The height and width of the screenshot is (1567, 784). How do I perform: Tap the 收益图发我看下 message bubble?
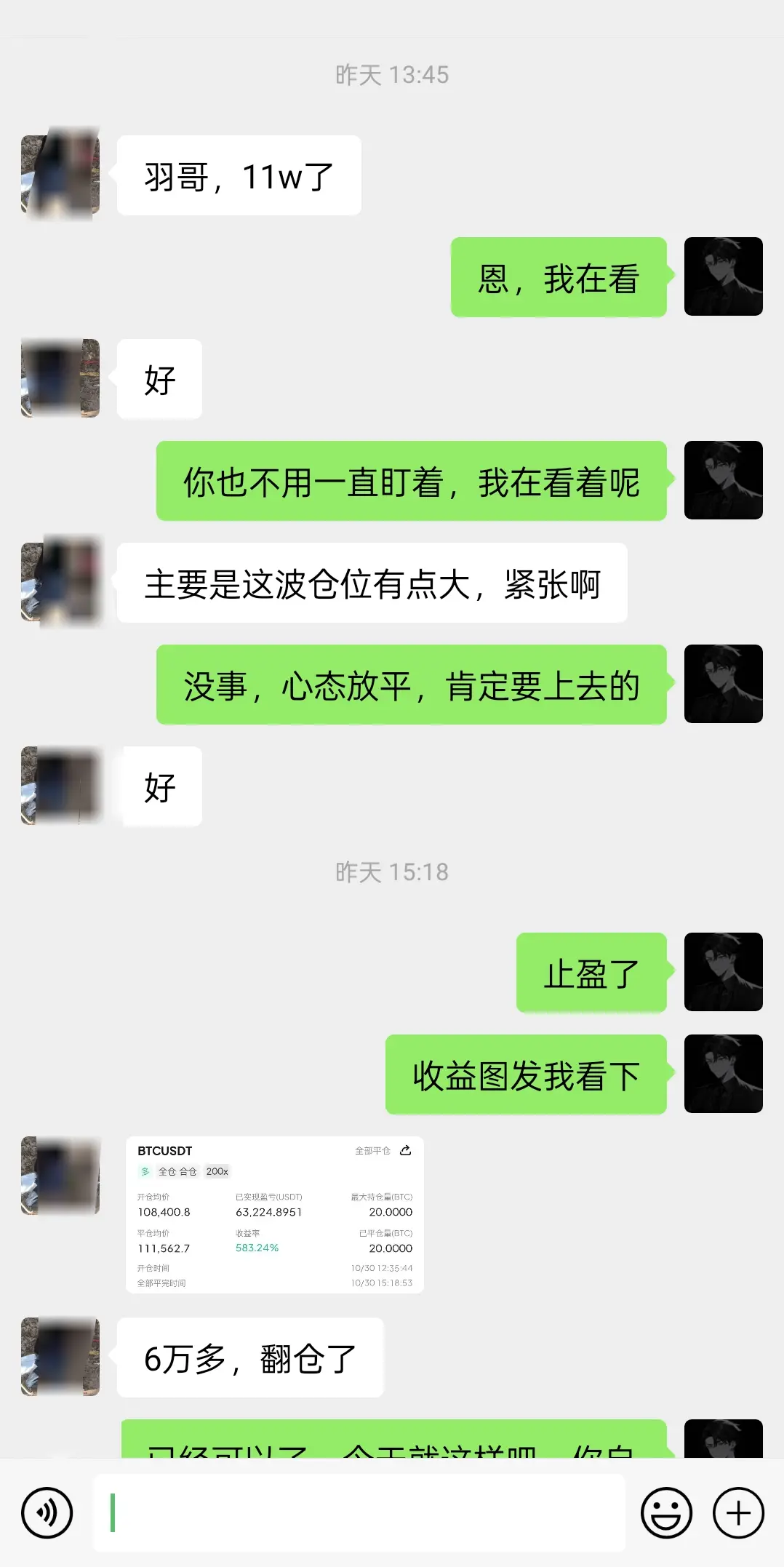point(525,1074)
